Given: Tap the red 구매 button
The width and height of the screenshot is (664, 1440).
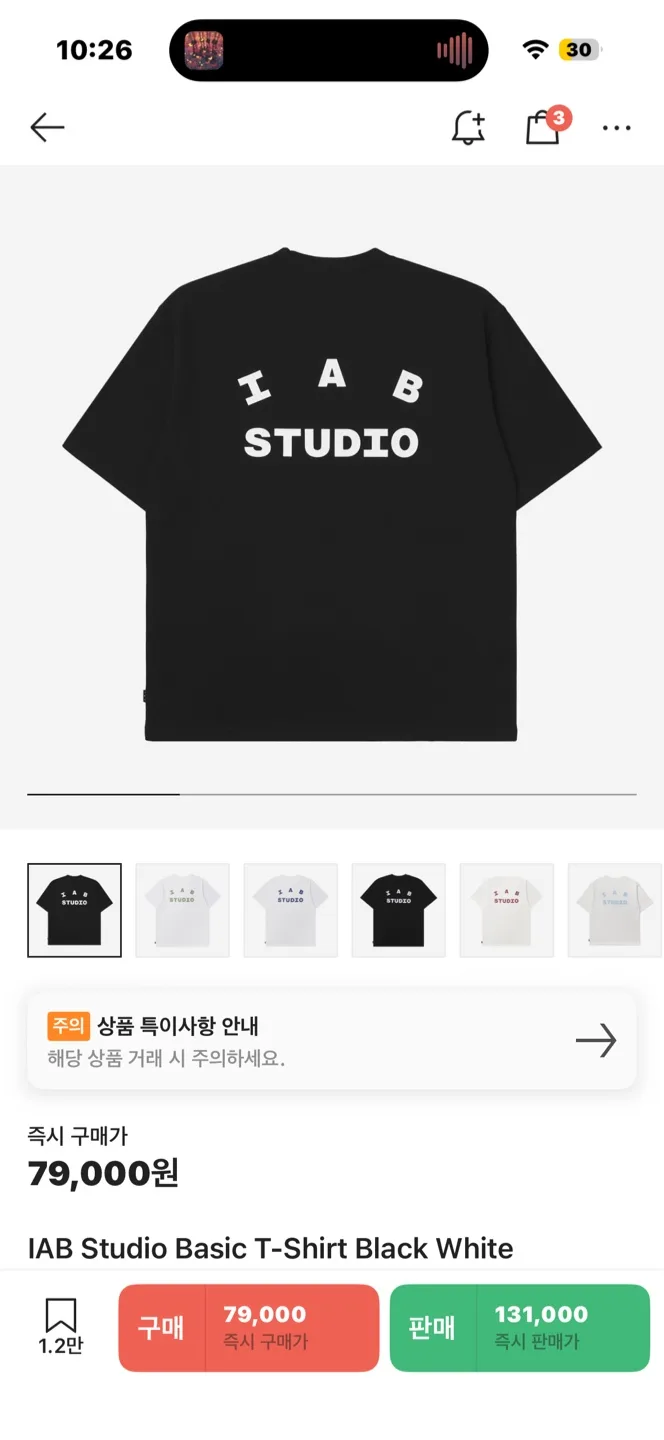Looking at the screenshot, I should (x=249, y=1328).
